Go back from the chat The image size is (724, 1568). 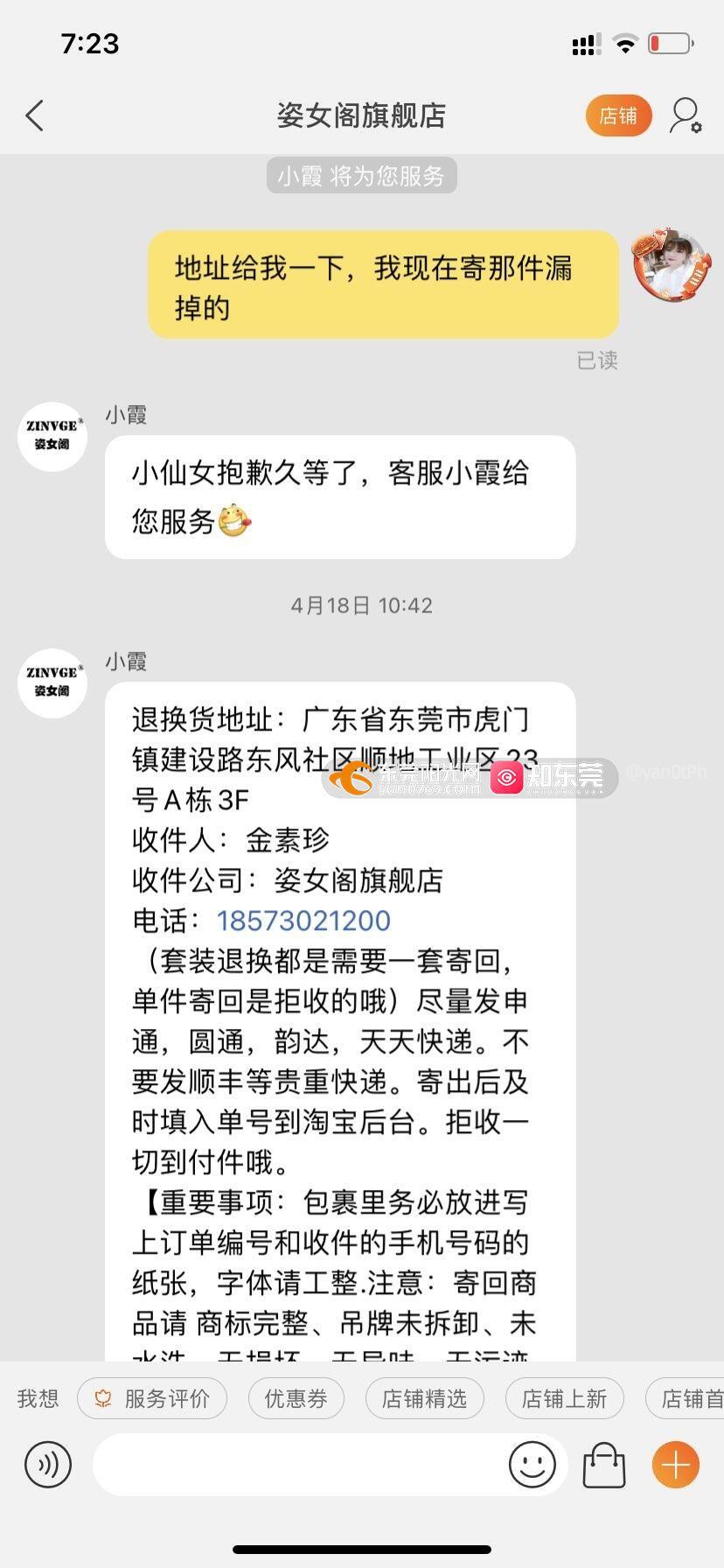pos(35,115)
